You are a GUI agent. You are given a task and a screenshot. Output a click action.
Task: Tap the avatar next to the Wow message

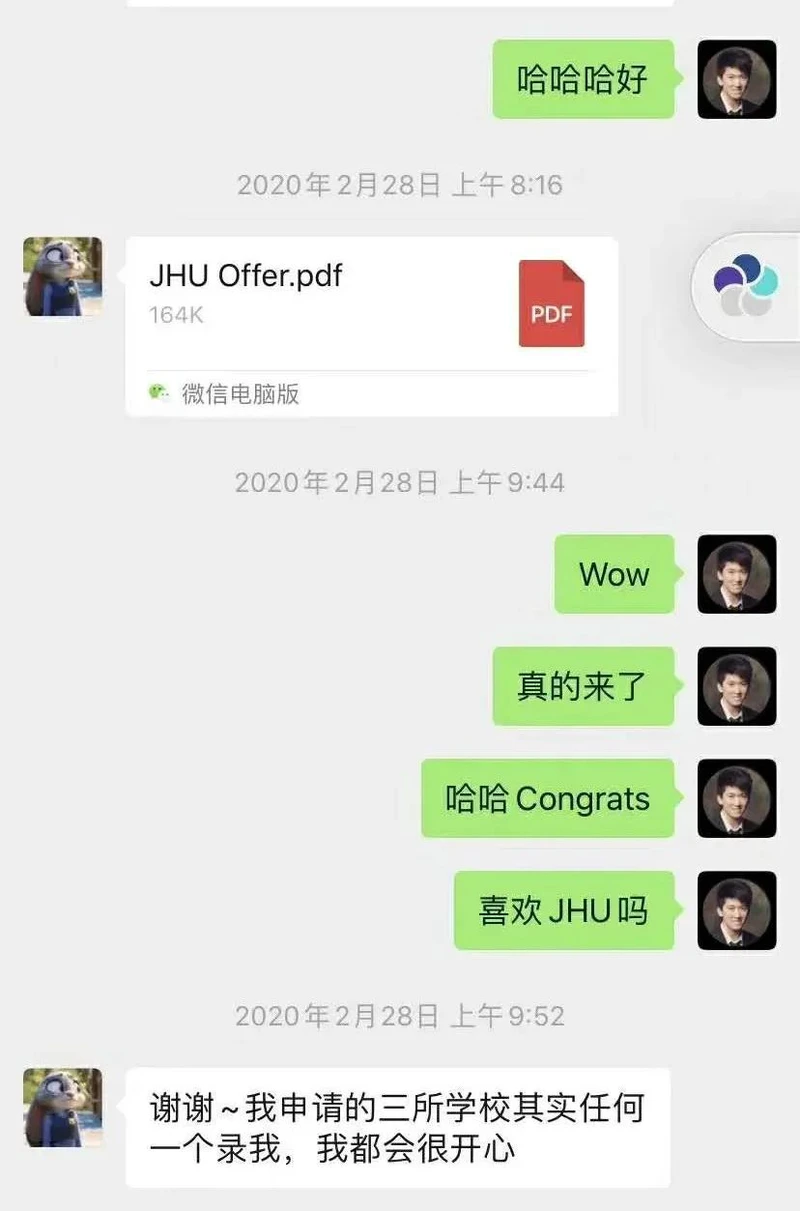(x=736, y=574)
